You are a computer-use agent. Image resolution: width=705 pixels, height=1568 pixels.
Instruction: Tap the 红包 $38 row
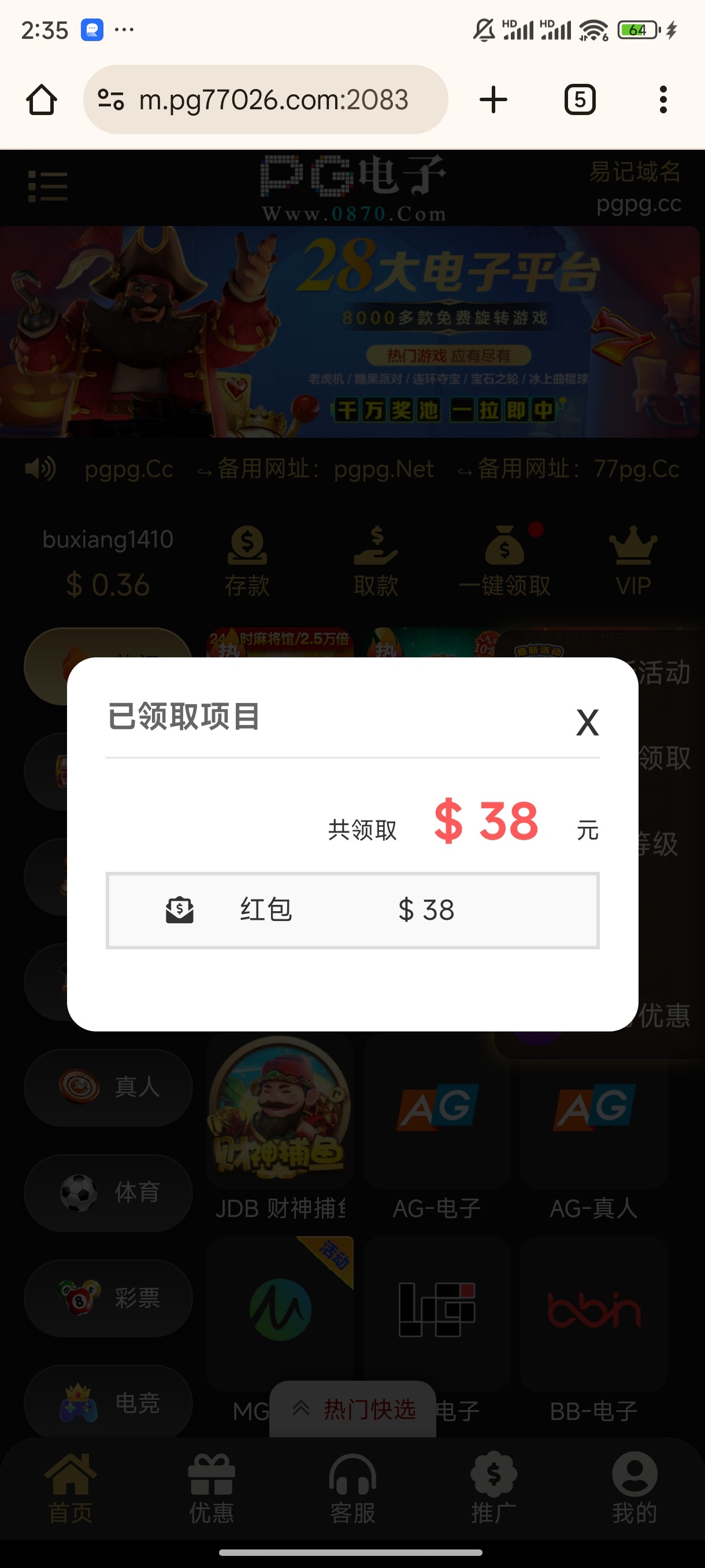tap(352, 911)
